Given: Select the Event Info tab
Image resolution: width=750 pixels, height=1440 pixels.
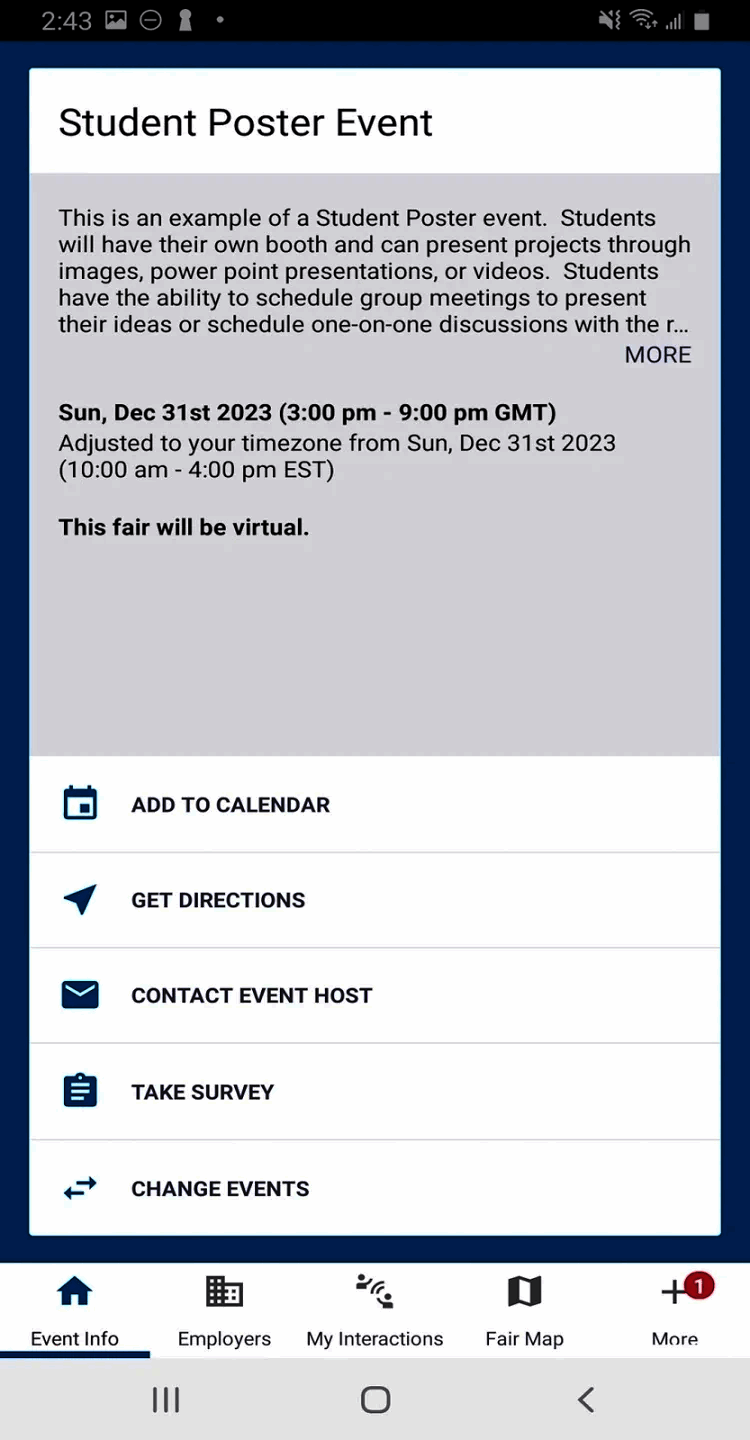Looking at the screenshot, I should pyautogui.click(x=75, y=1312).
